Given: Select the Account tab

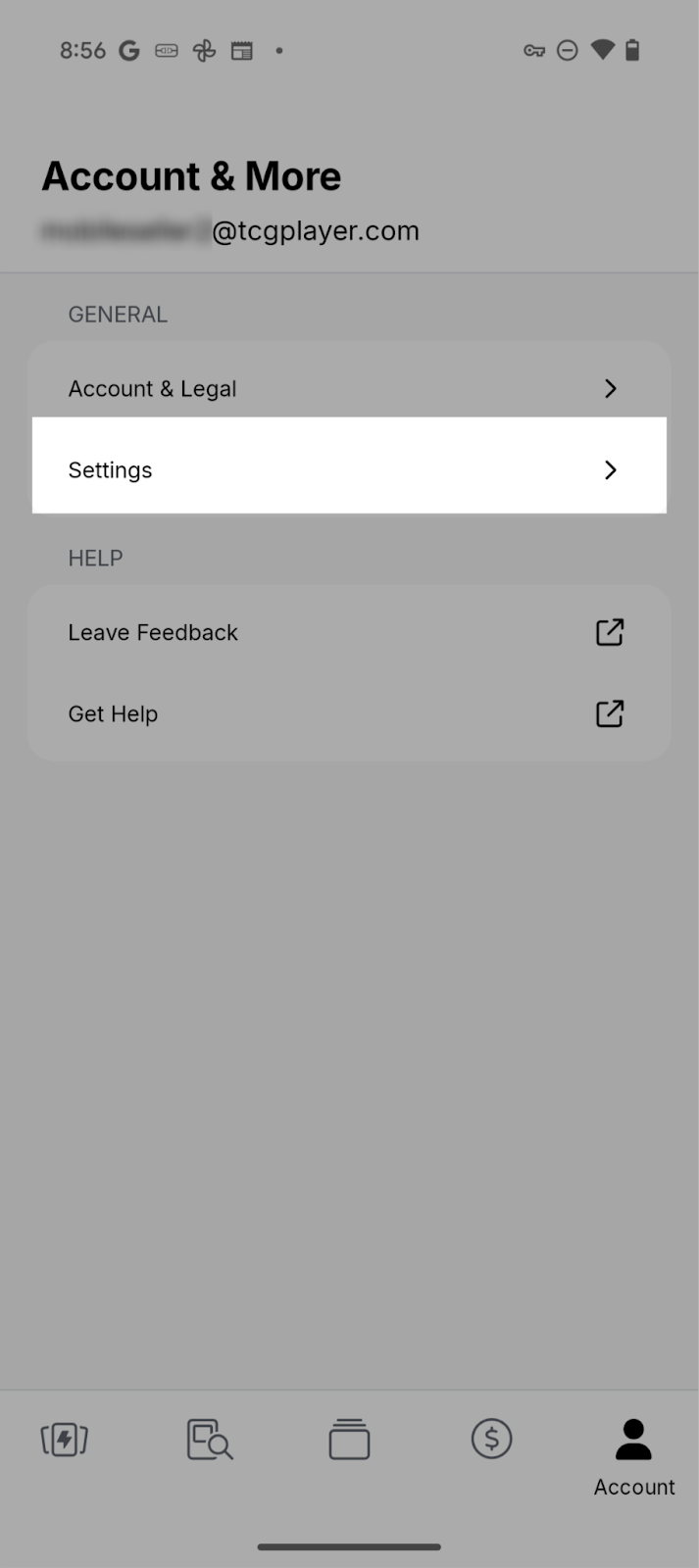Looking at the screenshot, I should click(x=633, y=1455).
